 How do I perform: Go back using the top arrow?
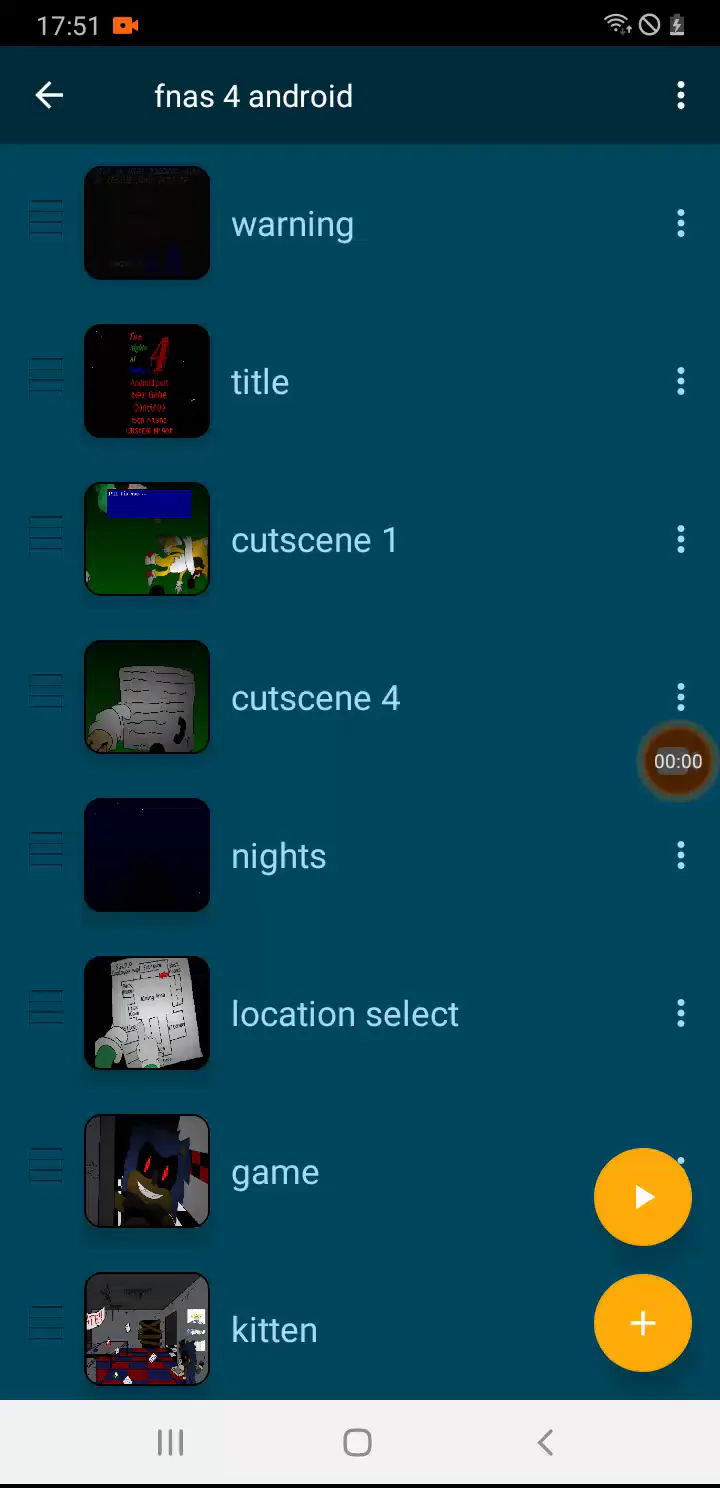click(49, 96)
